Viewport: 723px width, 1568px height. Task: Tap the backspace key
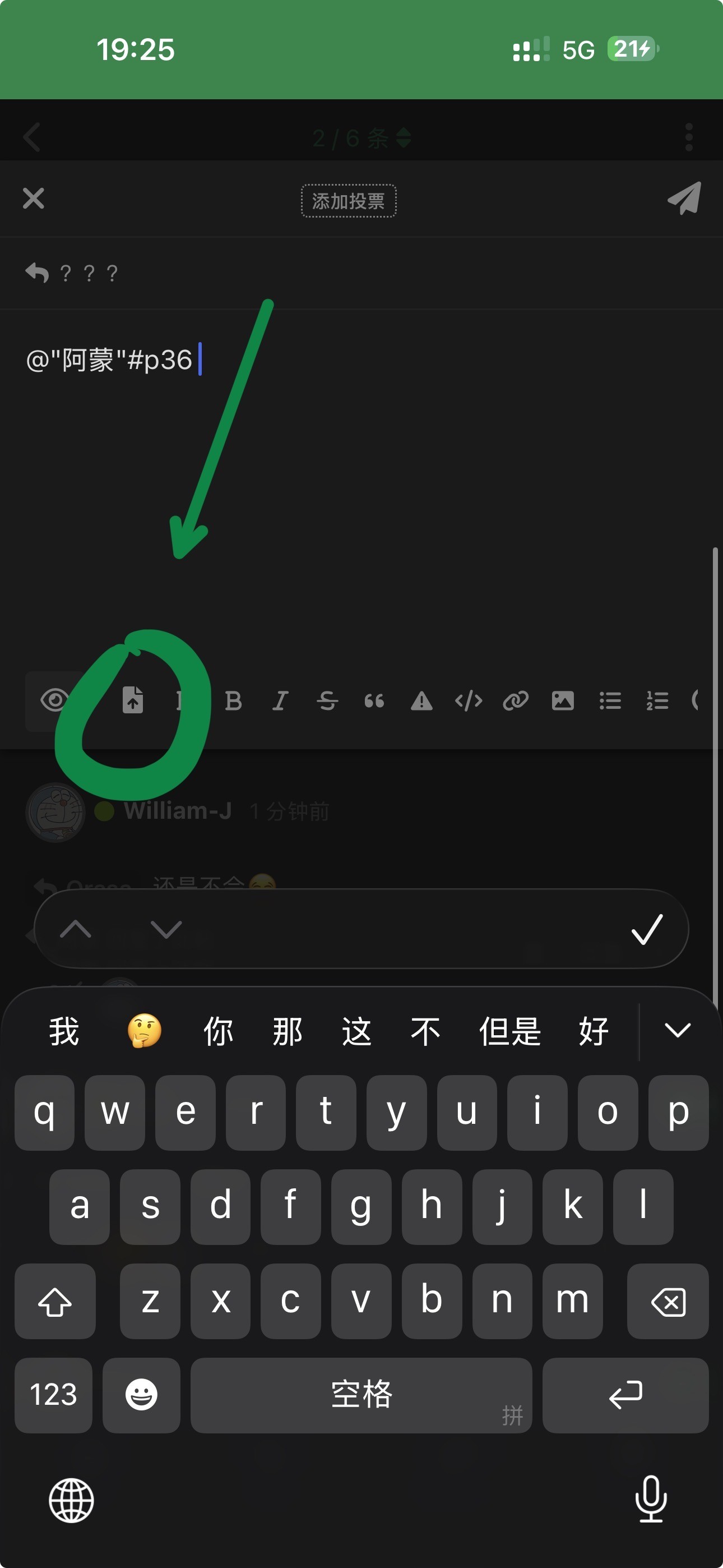[668, 1302]
